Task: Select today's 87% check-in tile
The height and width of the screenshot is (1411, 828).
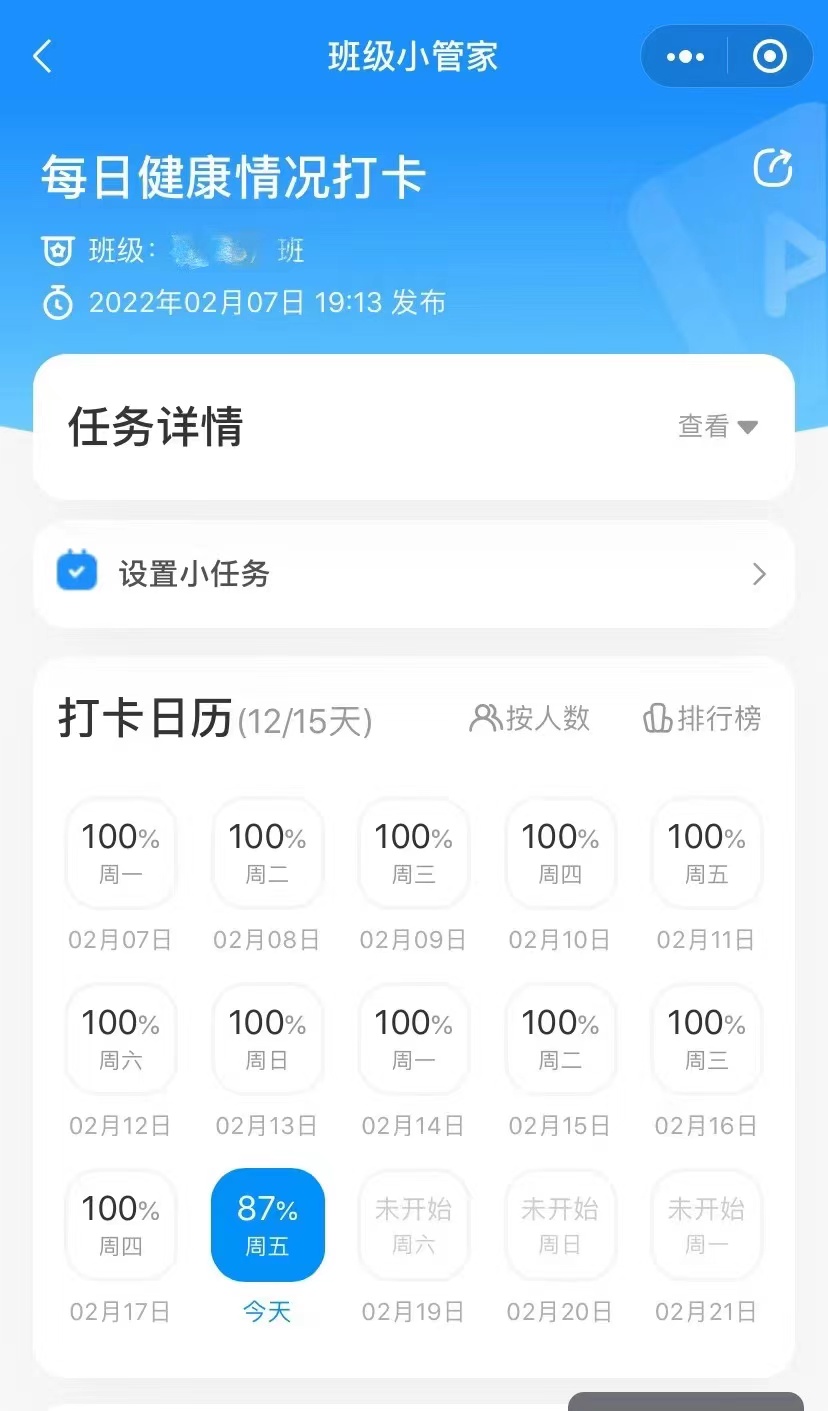Action: [267, 1225]
